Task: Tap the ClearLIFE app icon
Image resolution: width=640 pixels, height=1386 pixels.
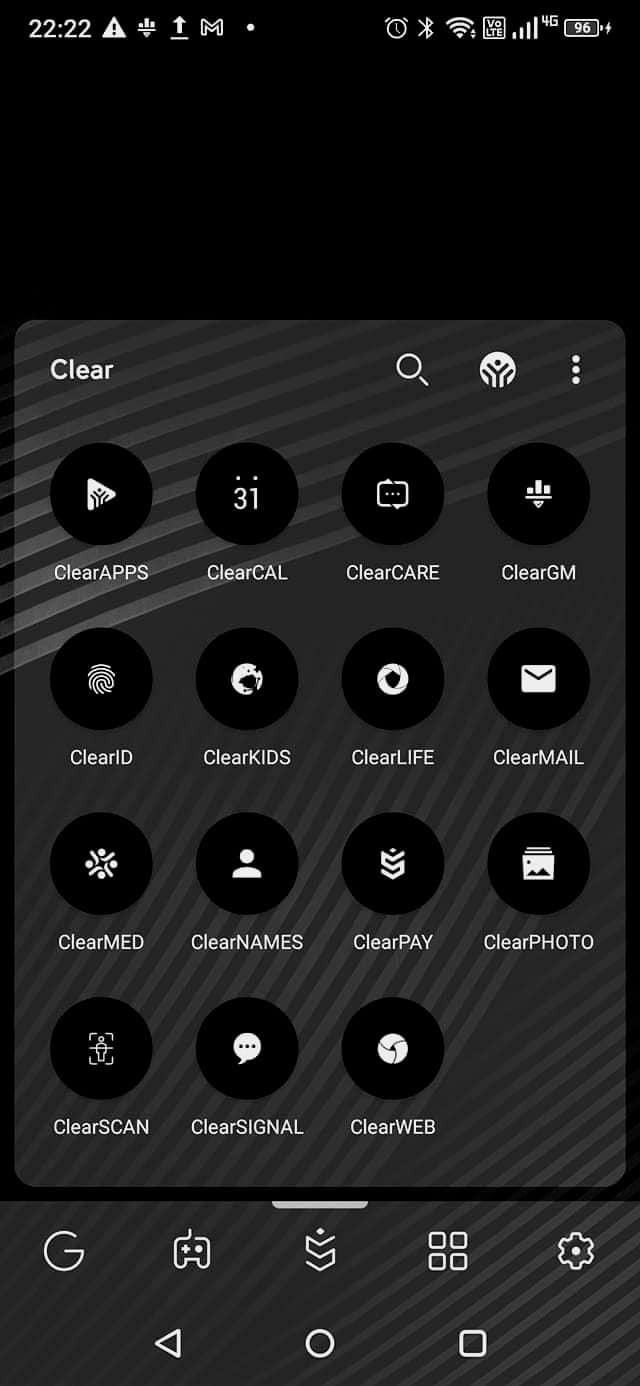Action: pyautogui.click(x=393, y=679)
